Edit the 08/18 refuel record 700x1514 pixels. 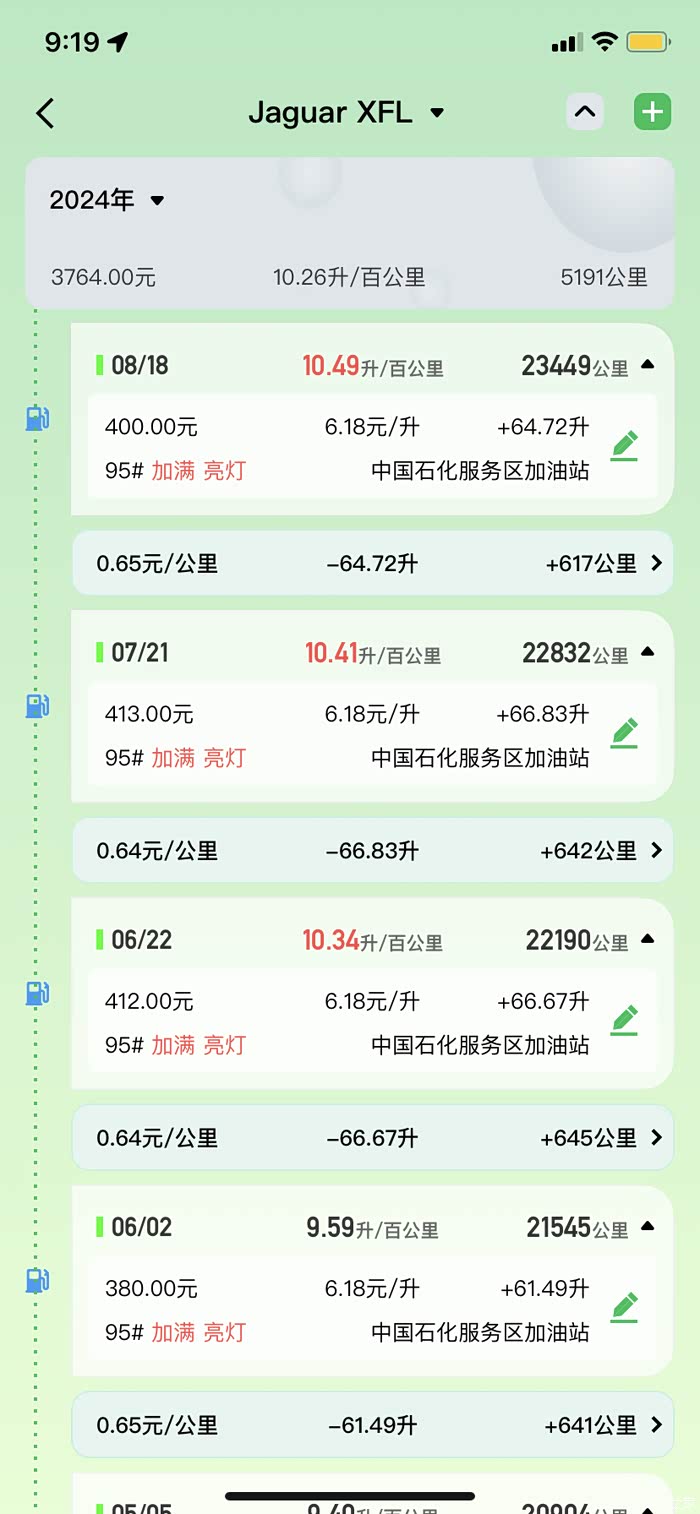pyautogui.click(x=624, y=445)
